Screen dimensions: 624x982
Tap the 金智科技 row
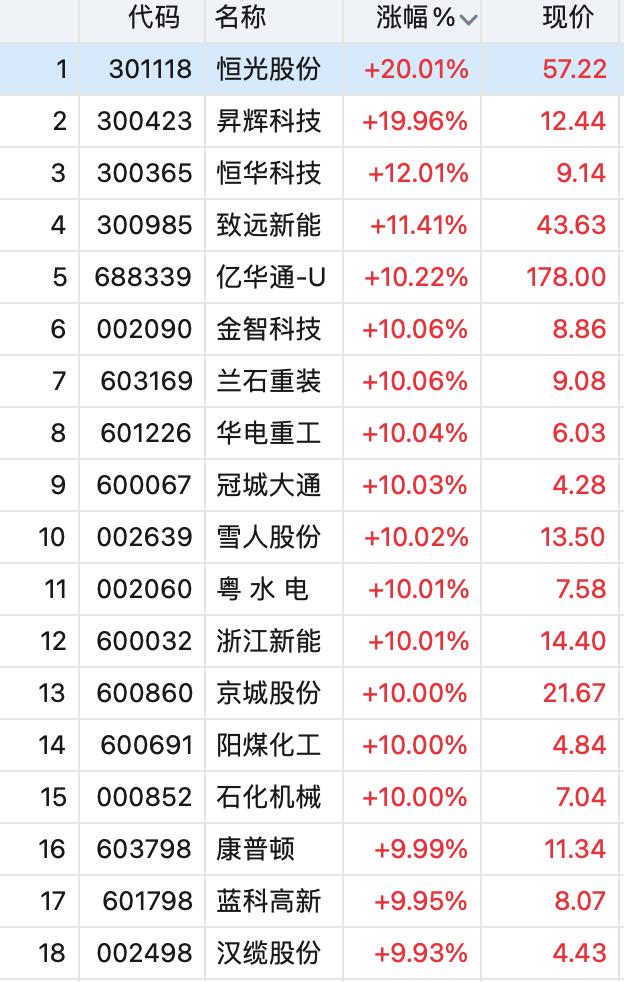269,329
